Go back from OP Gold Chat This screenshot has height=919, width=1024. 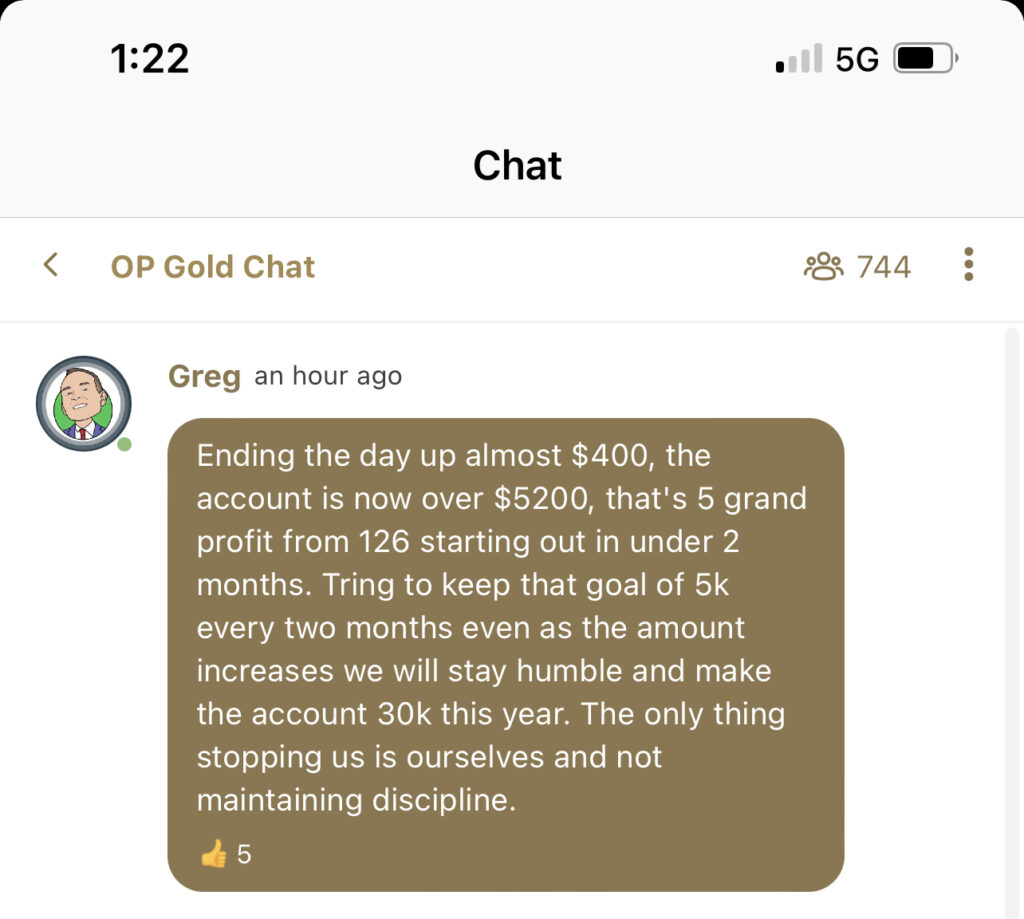coord(51,266)
